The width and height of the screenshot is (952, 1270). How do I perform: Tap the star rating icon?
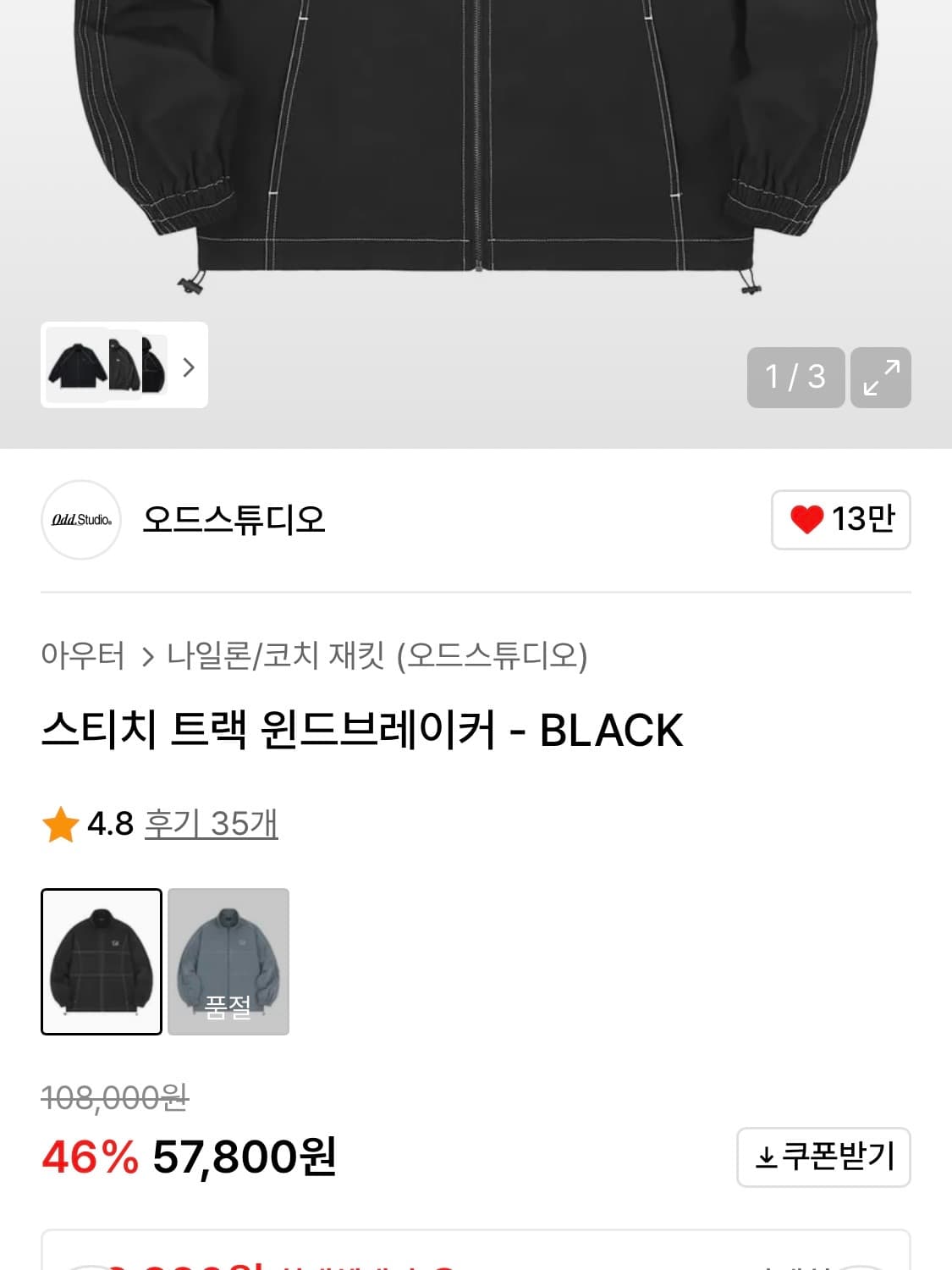pos(59,821)
